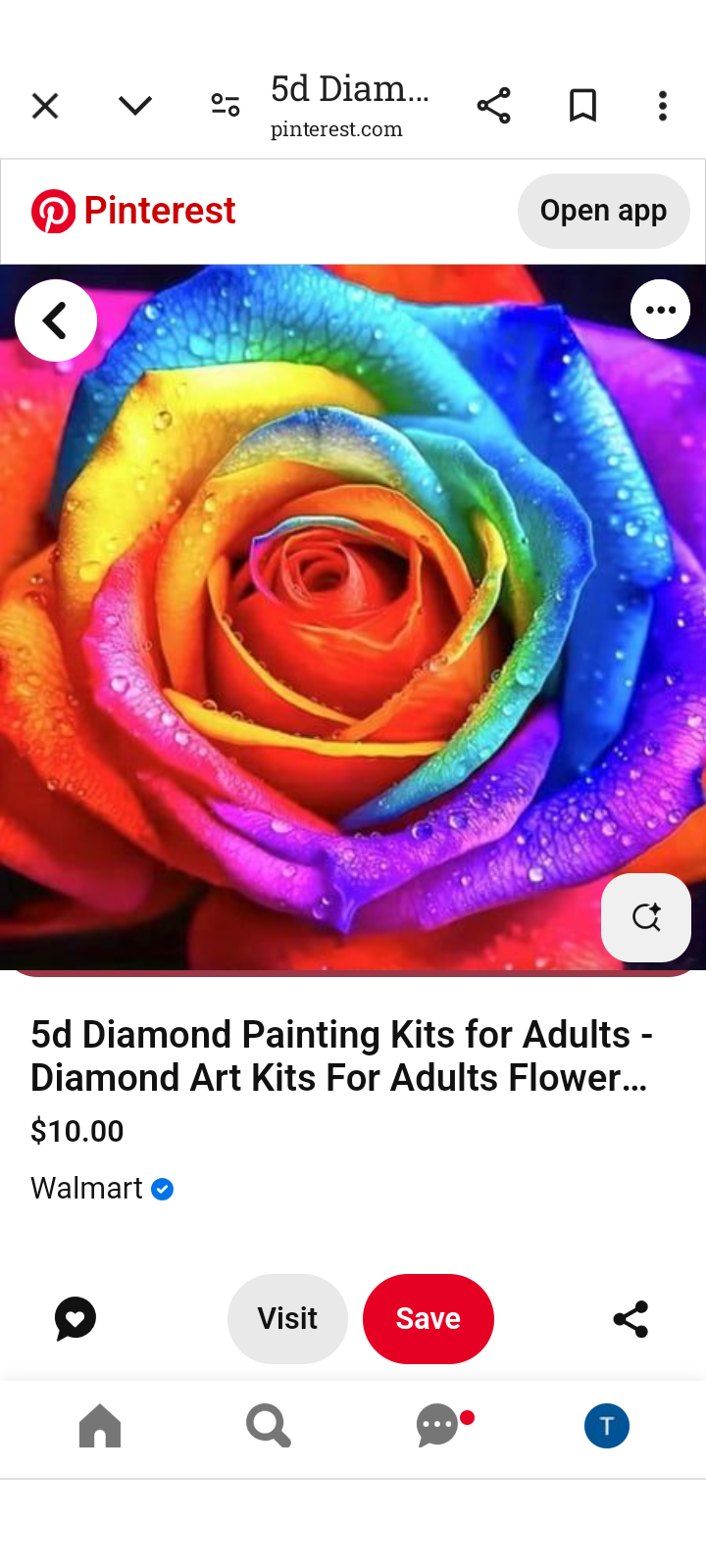Image resolution: width=706 pixels, height=1568 pixels.
Task: Minimize the tab with the down chevron
Action: [x=135, y=106]
